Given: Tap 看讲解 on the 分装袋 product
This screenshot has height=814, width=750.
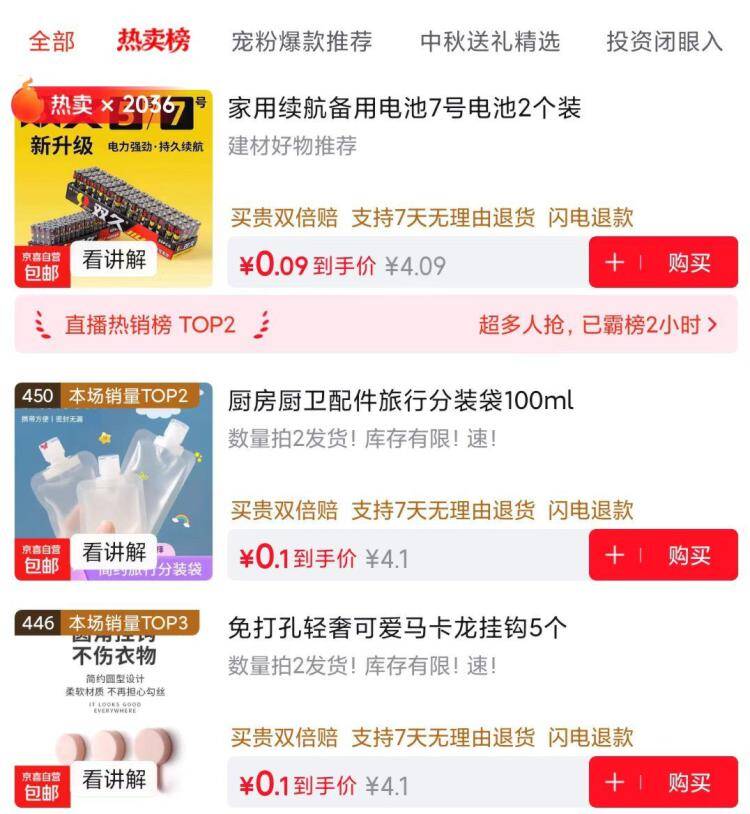Looking at the screenshot, I should [x=114, y=552].
